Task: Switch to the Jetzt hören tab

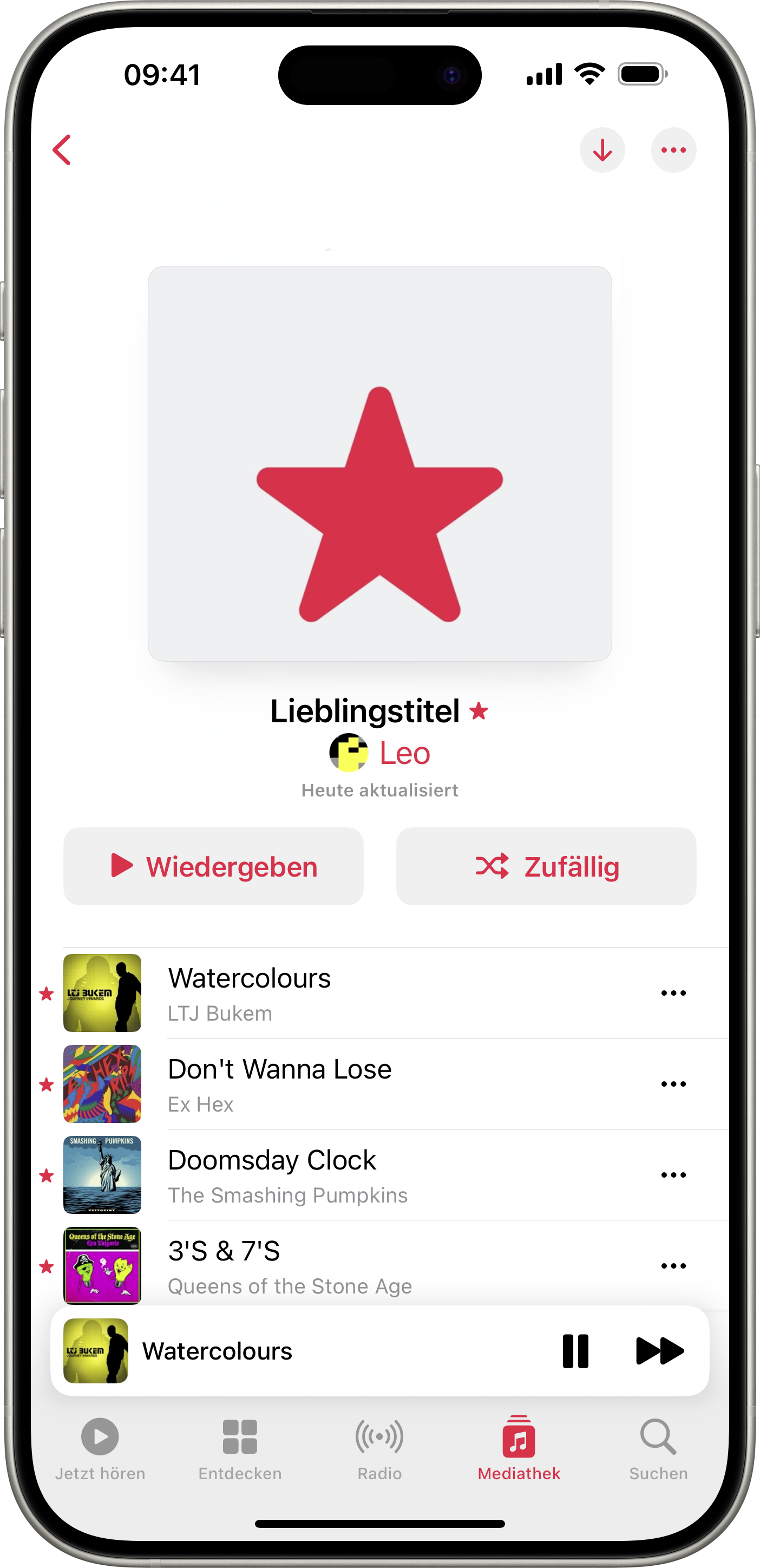Action: coord(100,1447)
